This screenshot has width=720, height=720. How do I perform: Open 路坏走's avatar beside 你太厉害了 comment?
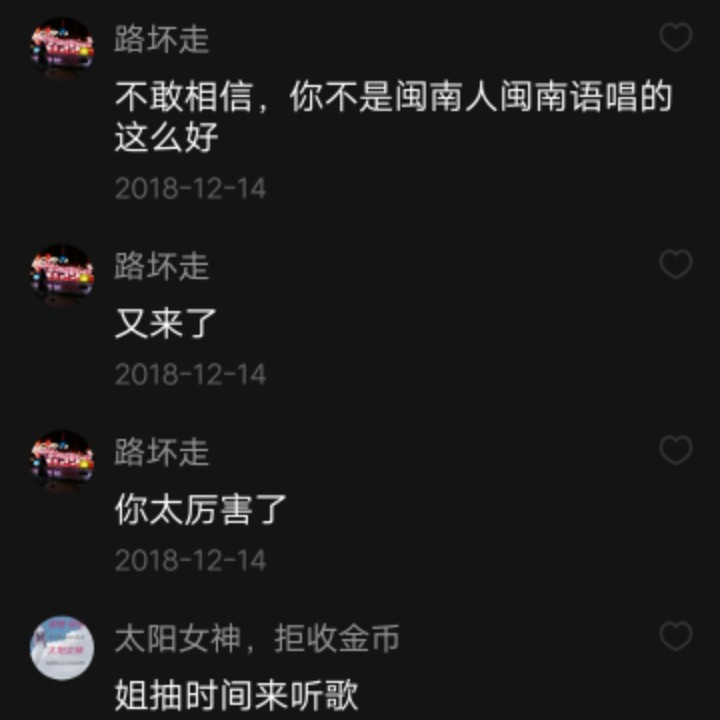tap(62, 461)
